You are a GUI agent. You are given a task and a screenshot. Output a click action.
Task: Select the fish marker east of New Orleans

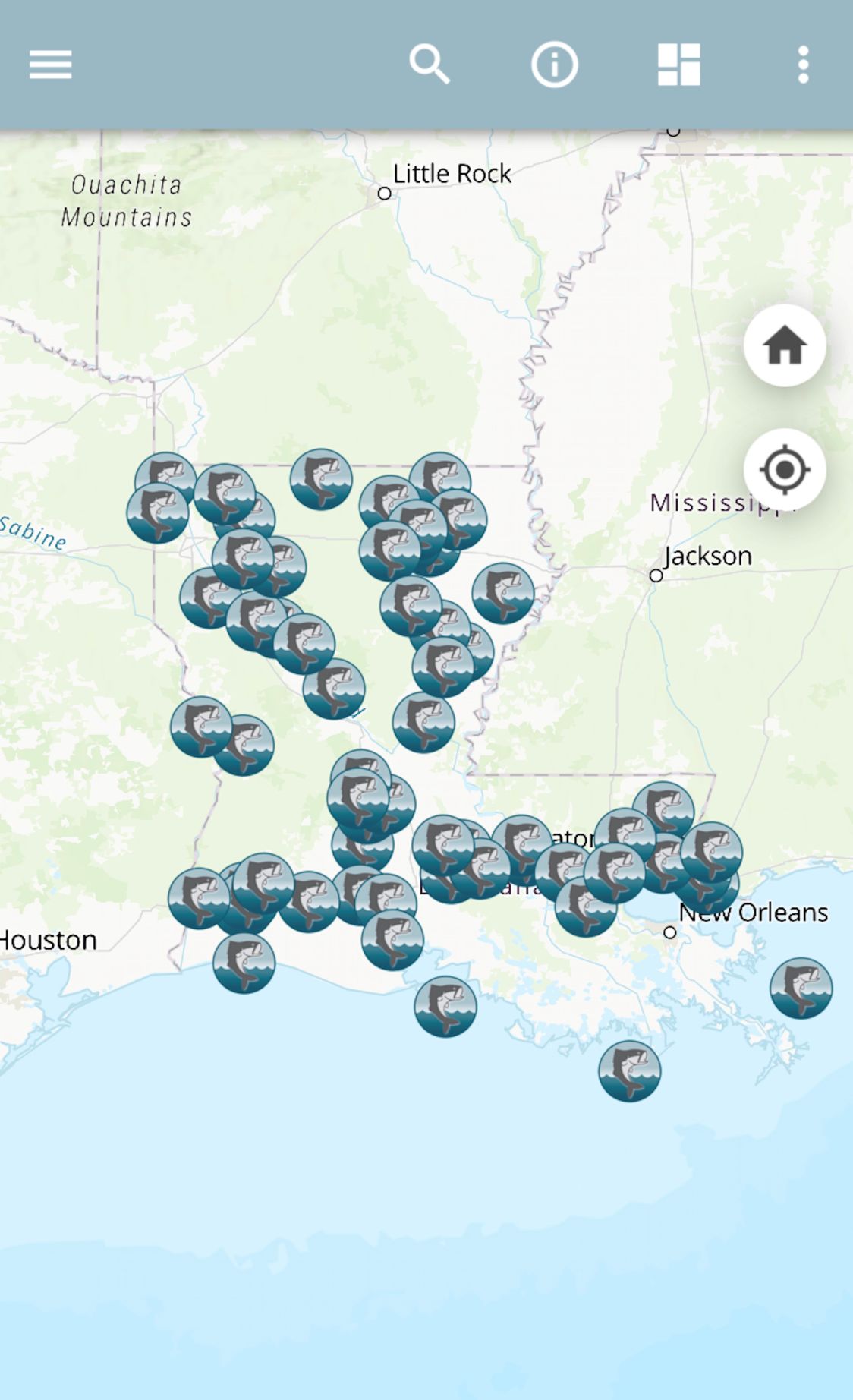tap(801, 988)
